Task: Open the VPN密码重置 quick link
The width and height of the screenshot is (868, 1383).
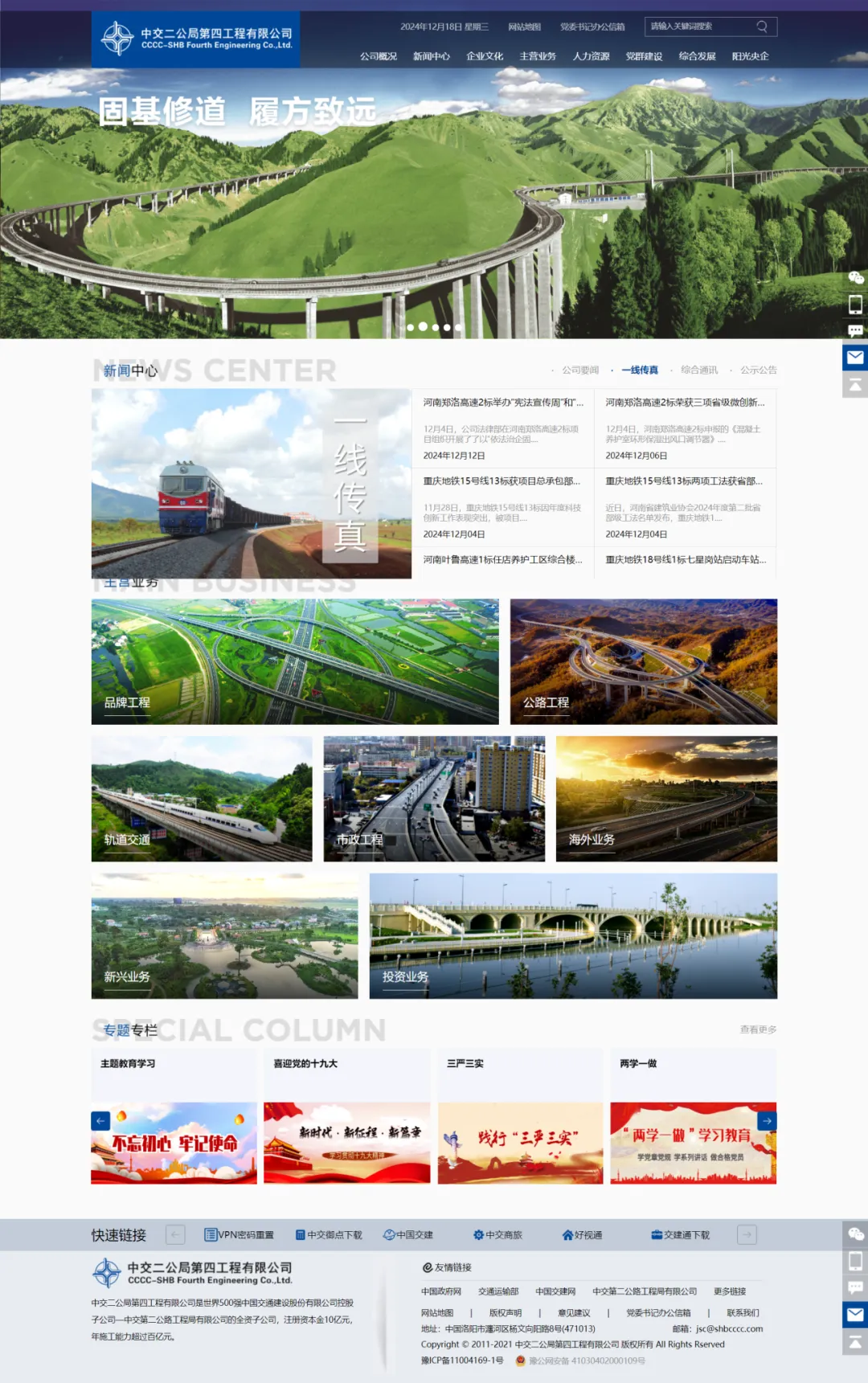Action: (x=239, y=1235)
